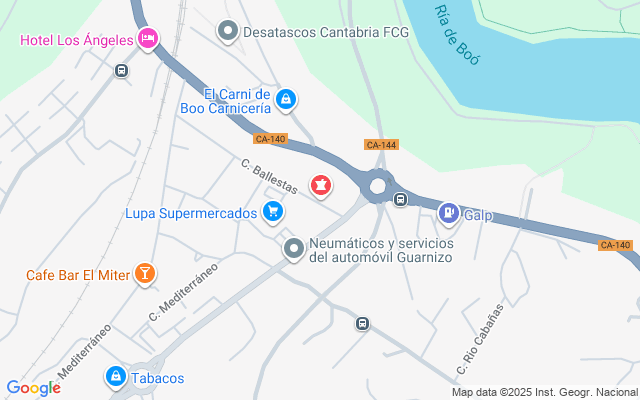Open the bus stop near C. Río Cabañas
640x400 pixels.
[362, 323]
